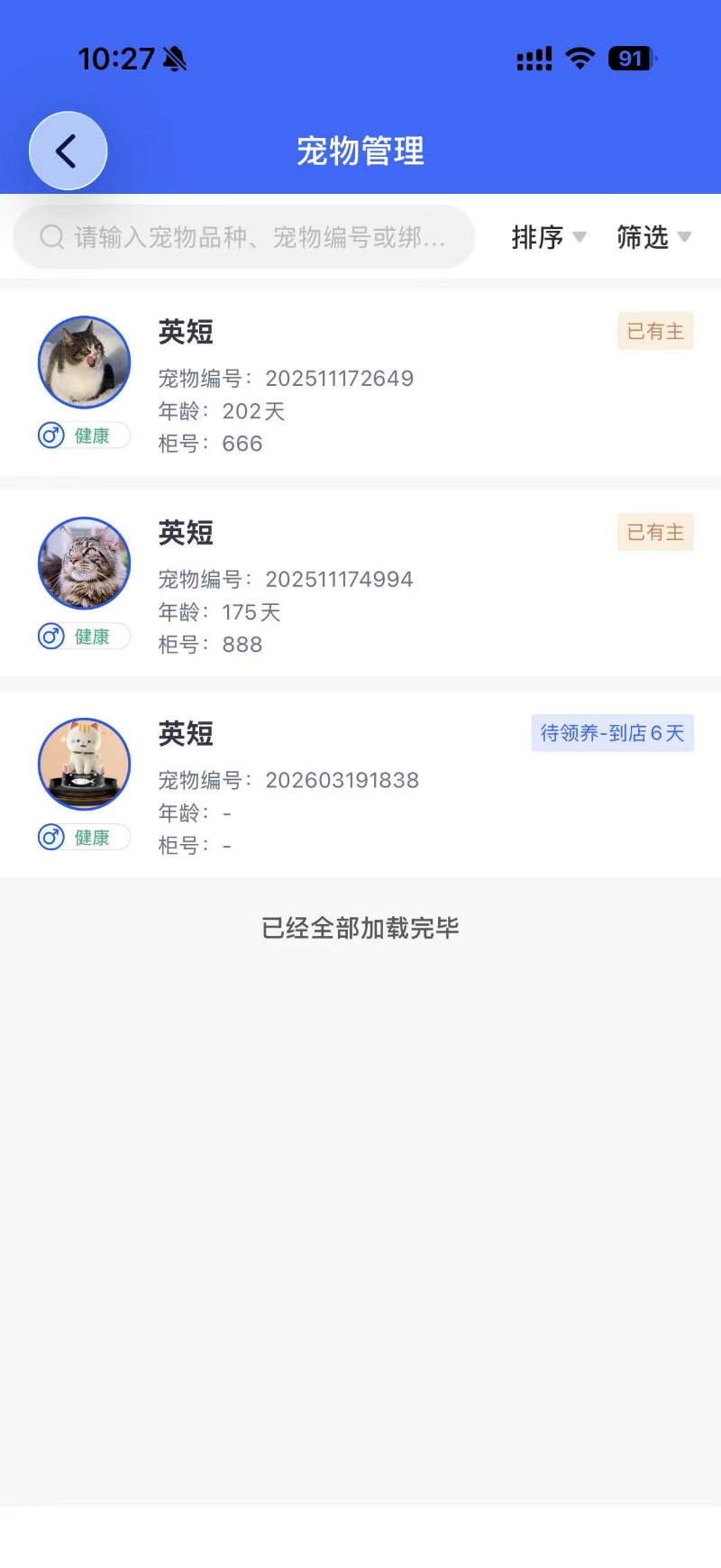Click the male gender icon on first pet card

pos(51,436)
